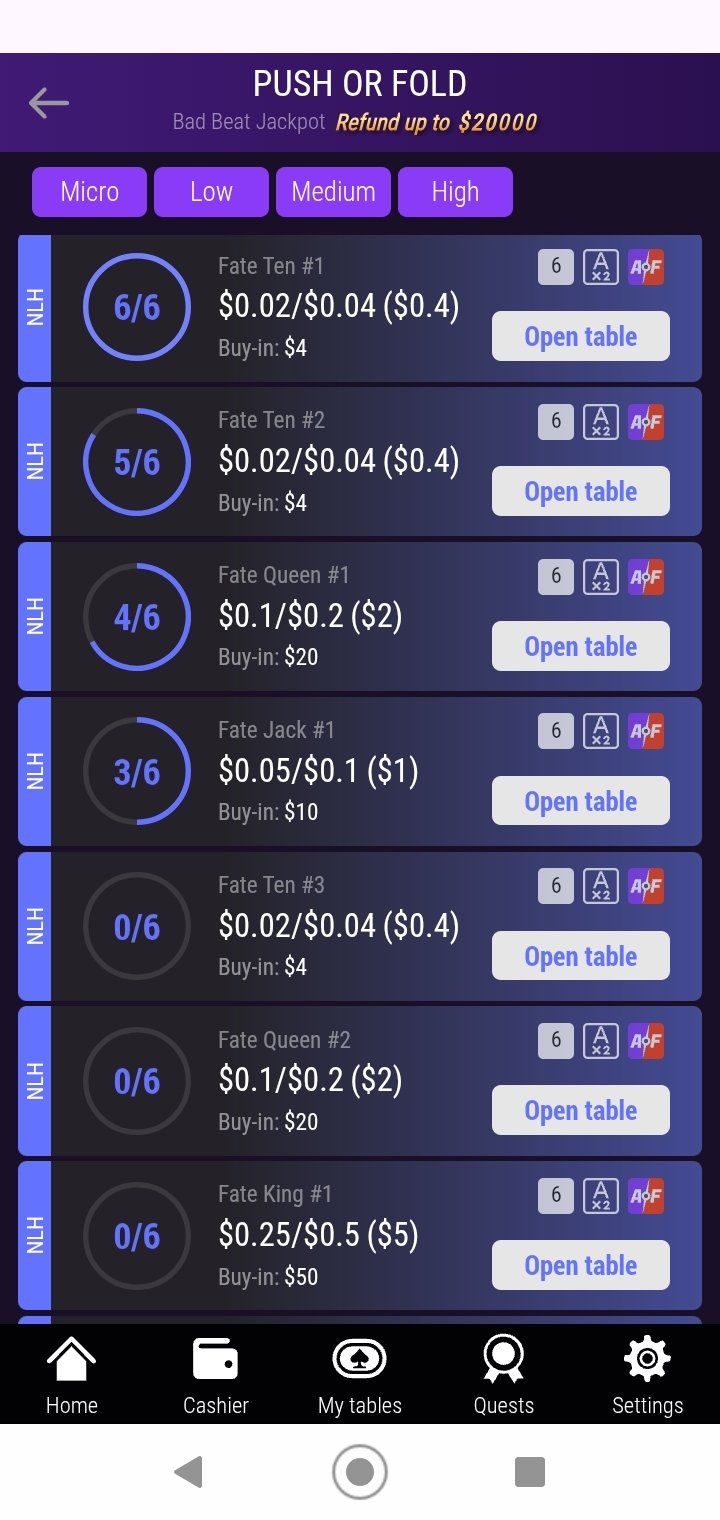This screenshot has height=1520, width=720.
Task: Open table Fate Jack #1
Action: 580,802
